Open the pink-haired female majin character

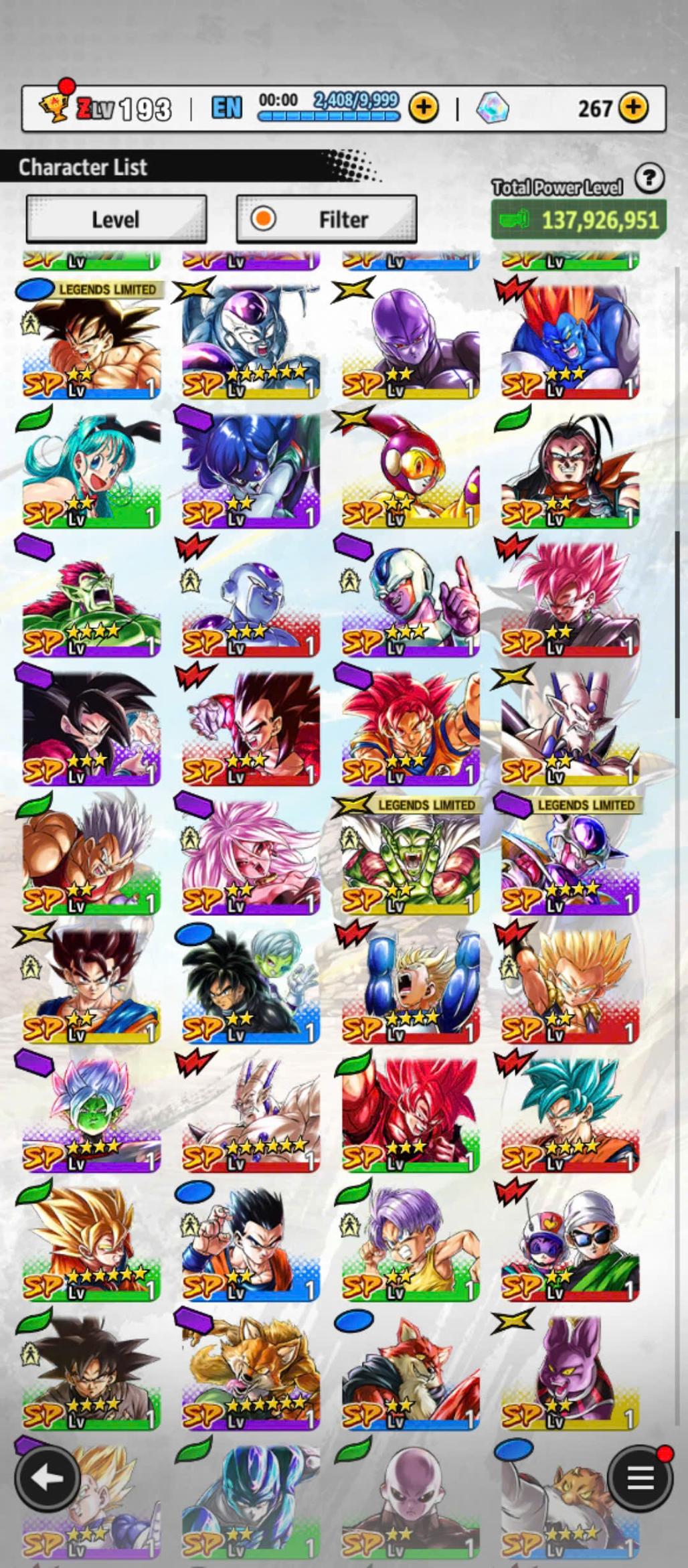click(251, 857)
